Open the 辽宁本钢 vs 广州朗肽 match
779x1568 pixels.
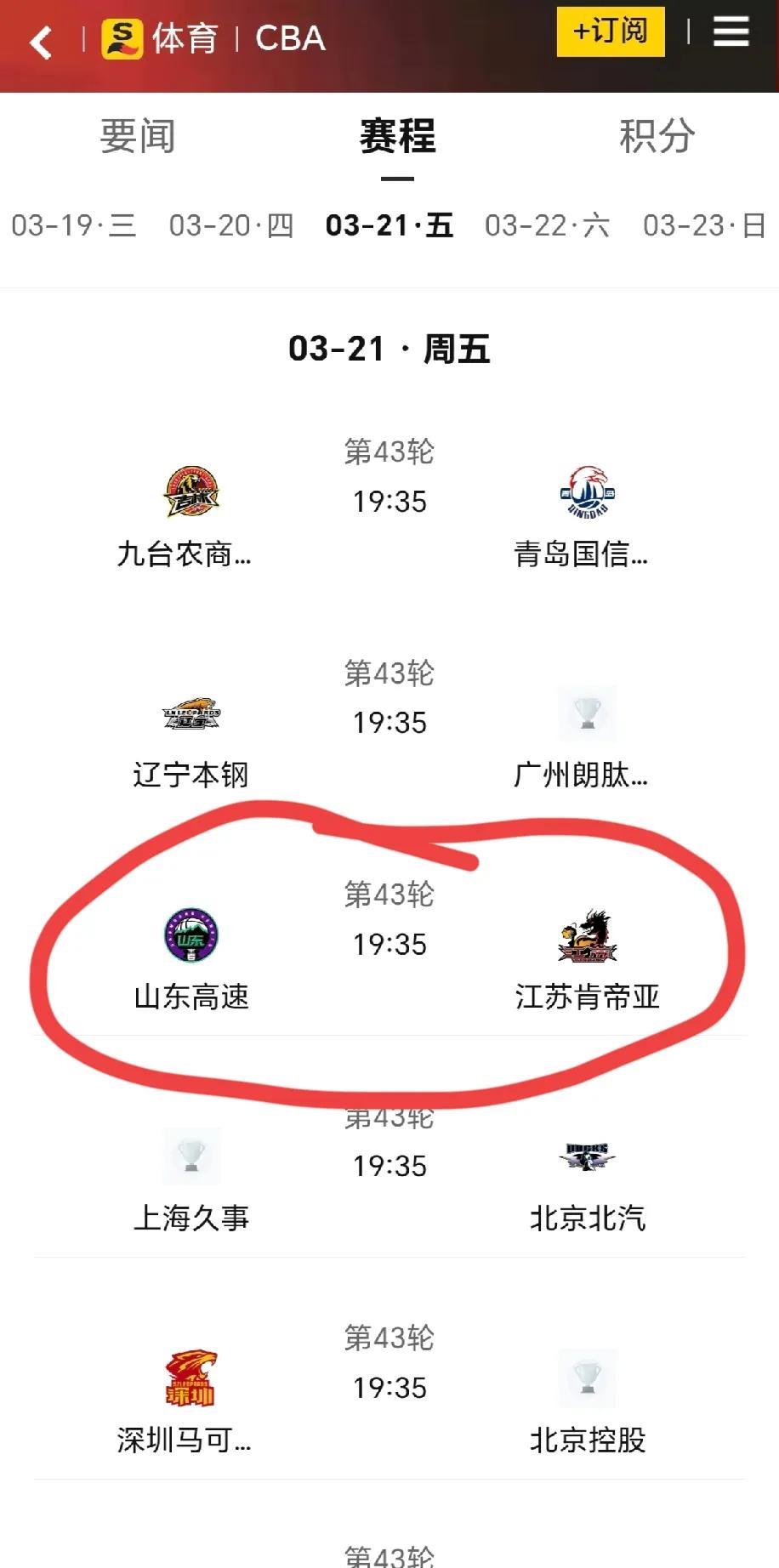(x=389, y=724)
